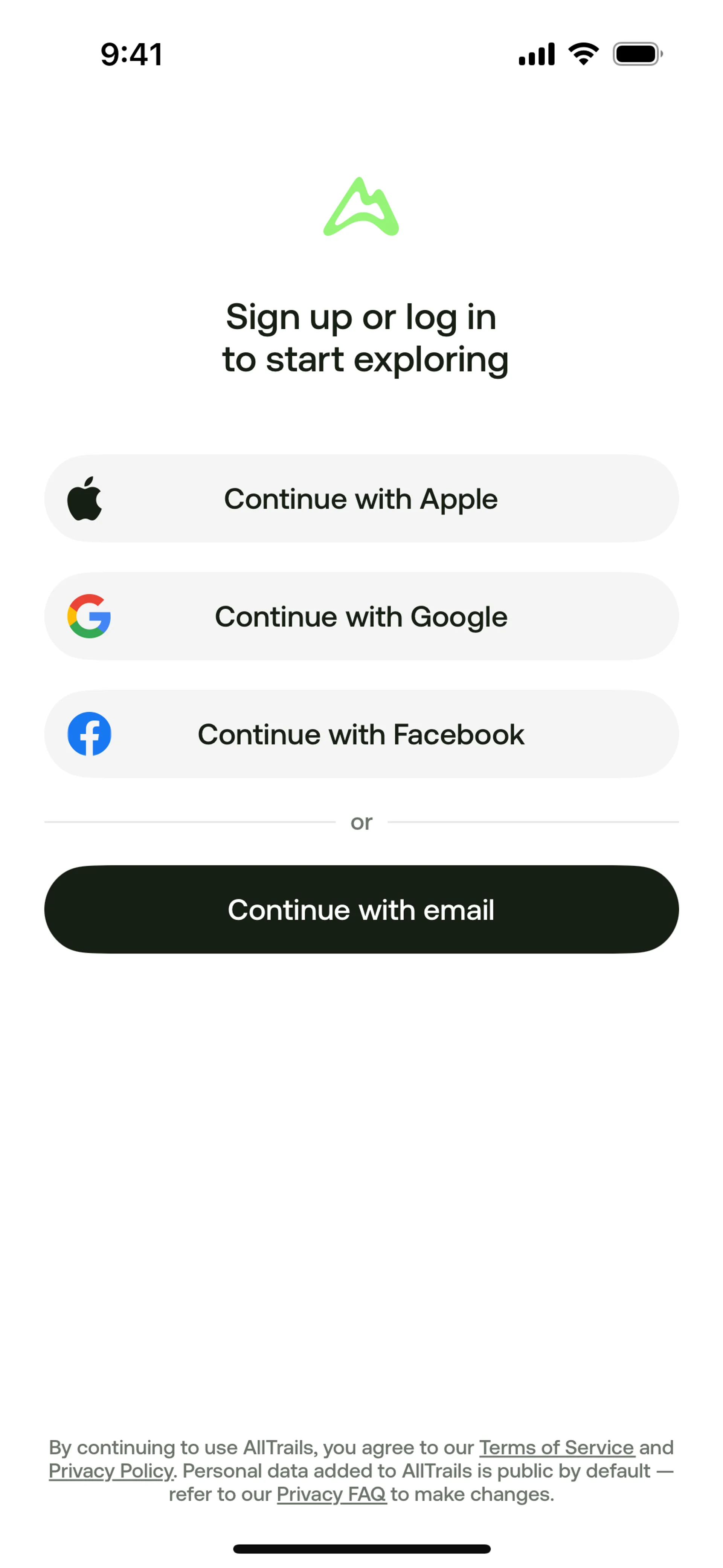Choose Continue with Google

(361, 616)
